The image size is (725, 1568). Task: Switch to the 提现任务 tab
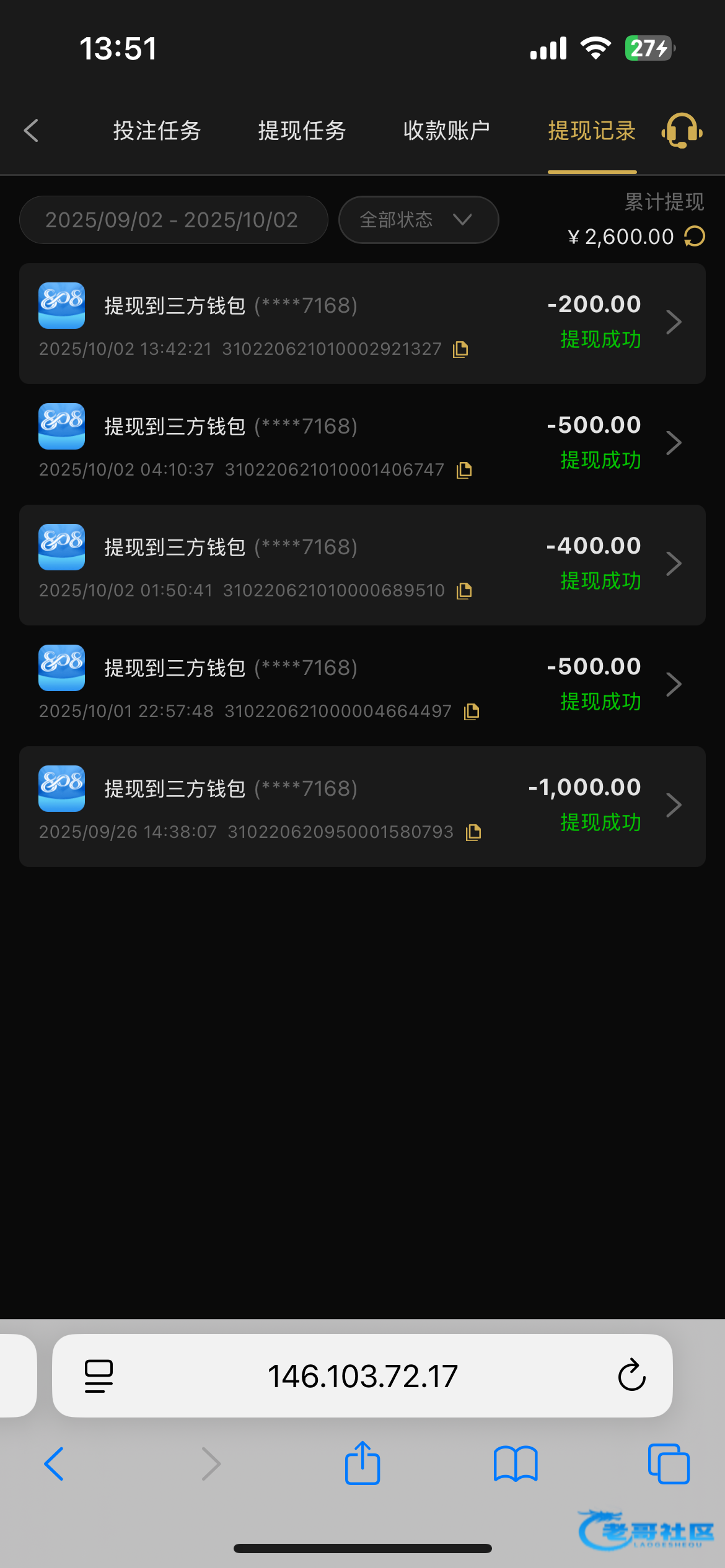[302, 131]
